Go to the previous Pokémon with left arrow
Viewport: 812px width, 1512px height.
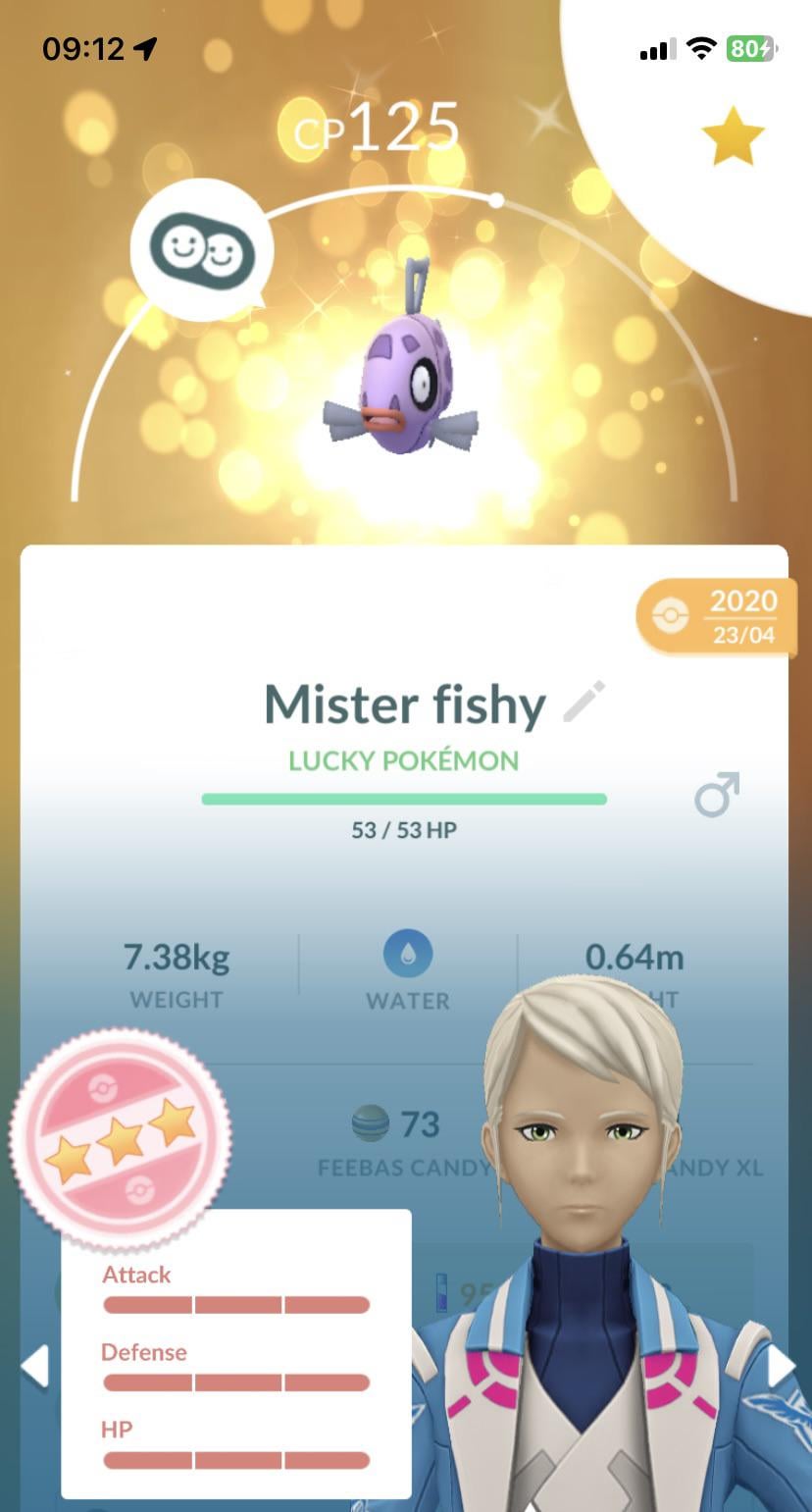(35, 1365)
